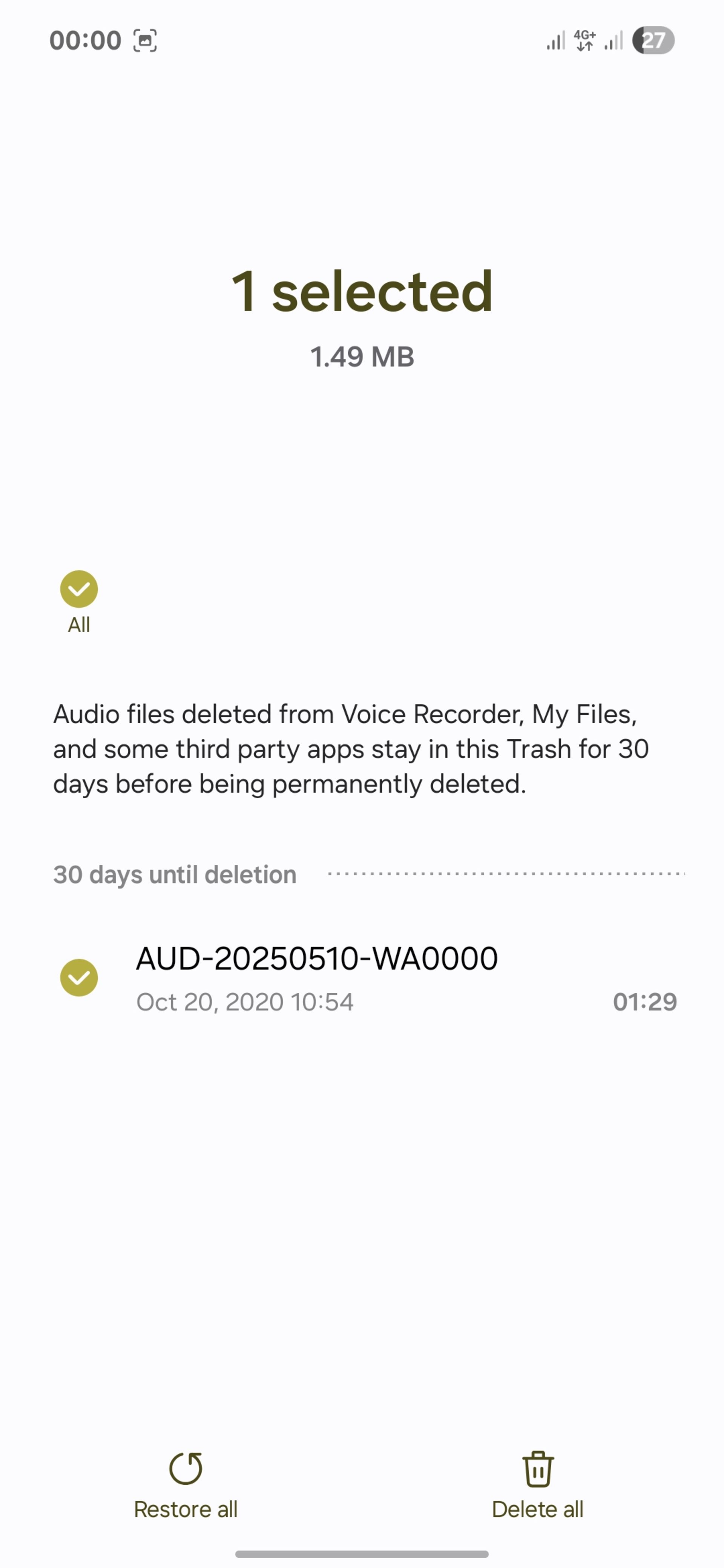
Task: Uncheck the All selection checkbox
Action: coord(78,589)
